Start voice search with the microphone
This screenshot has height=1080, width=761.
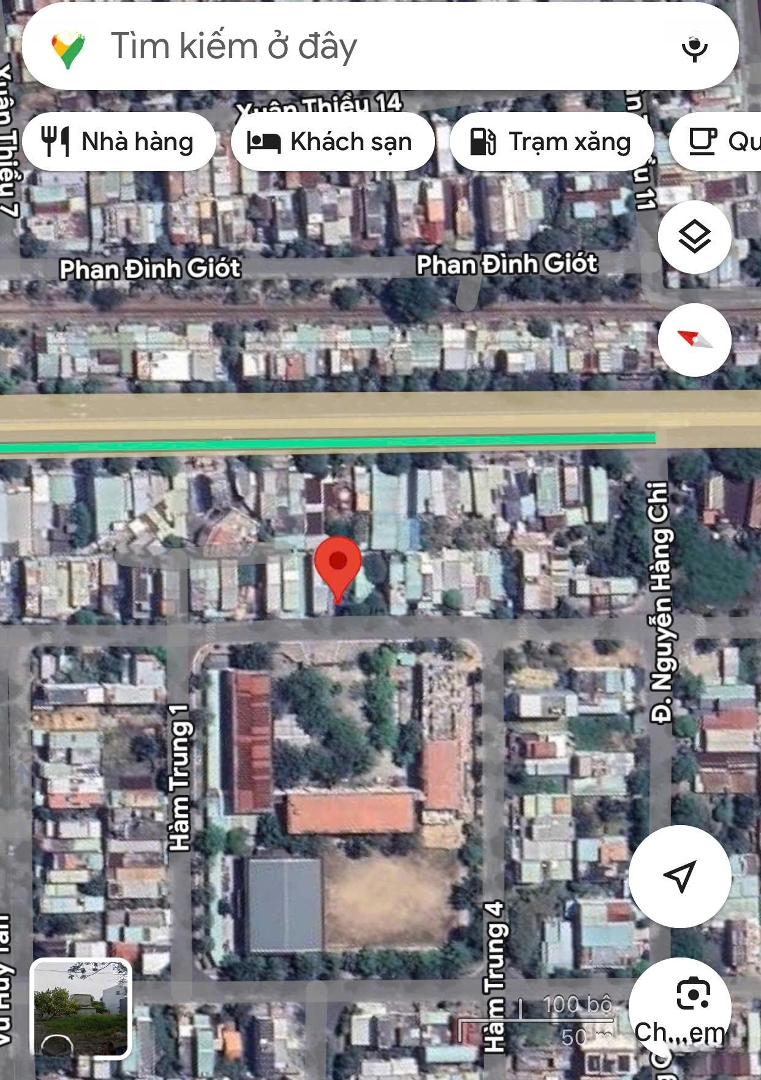(694, 48)
